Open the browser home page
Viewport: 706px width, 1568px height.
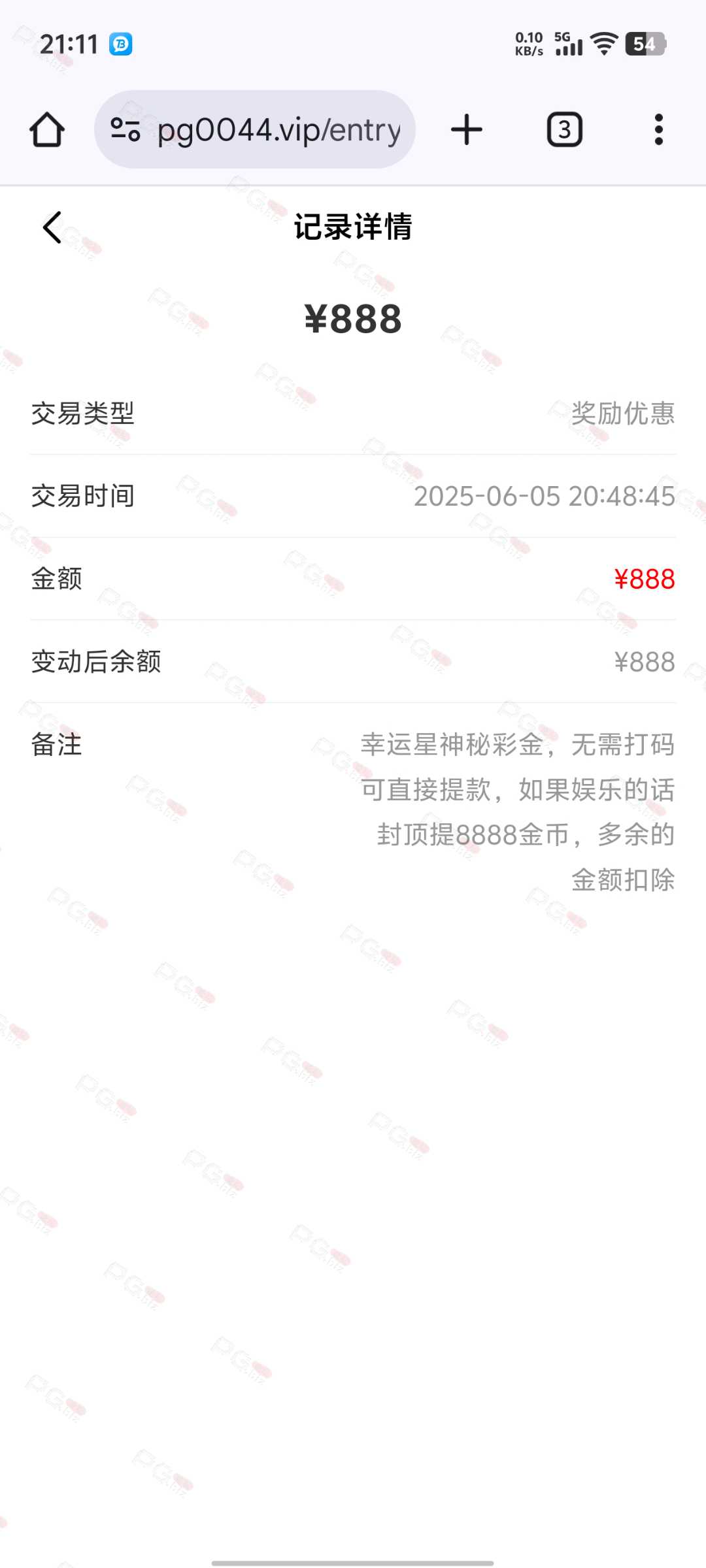coord(47,129)
